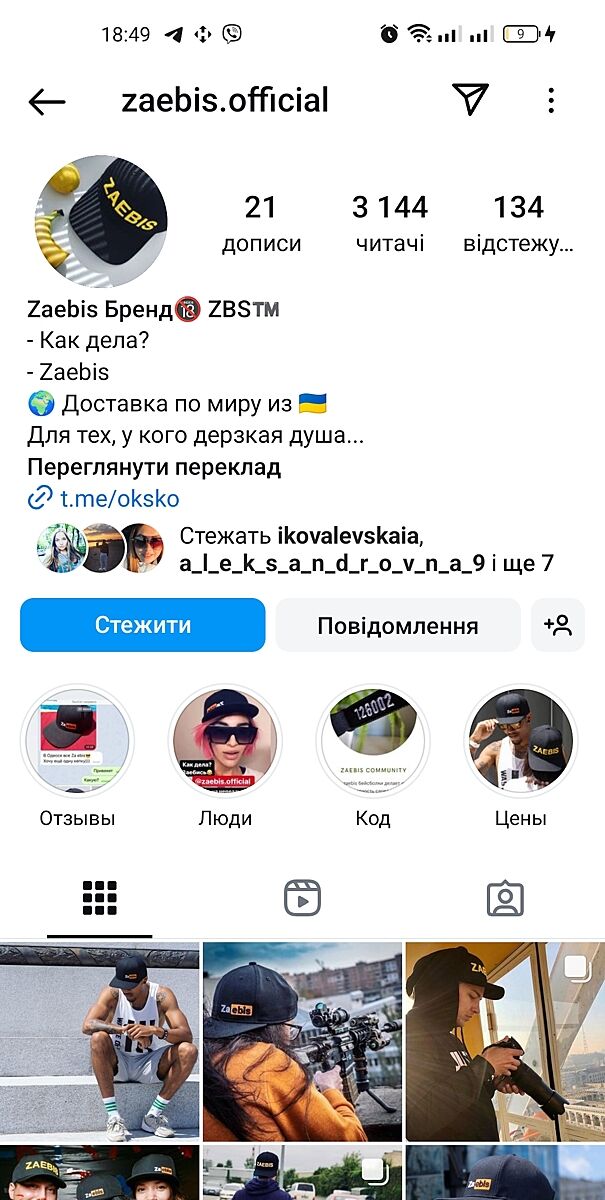Open the t.me/oksko link

[x=104, y=498]
